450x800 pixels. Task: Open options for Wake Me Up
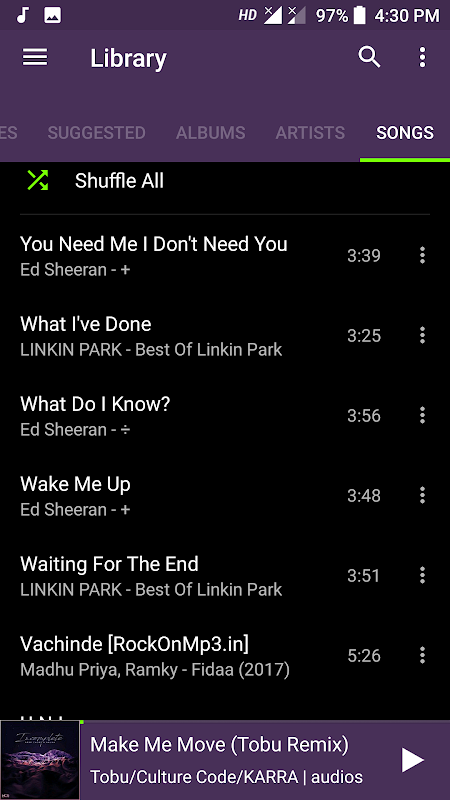click(x=422, y=495)
